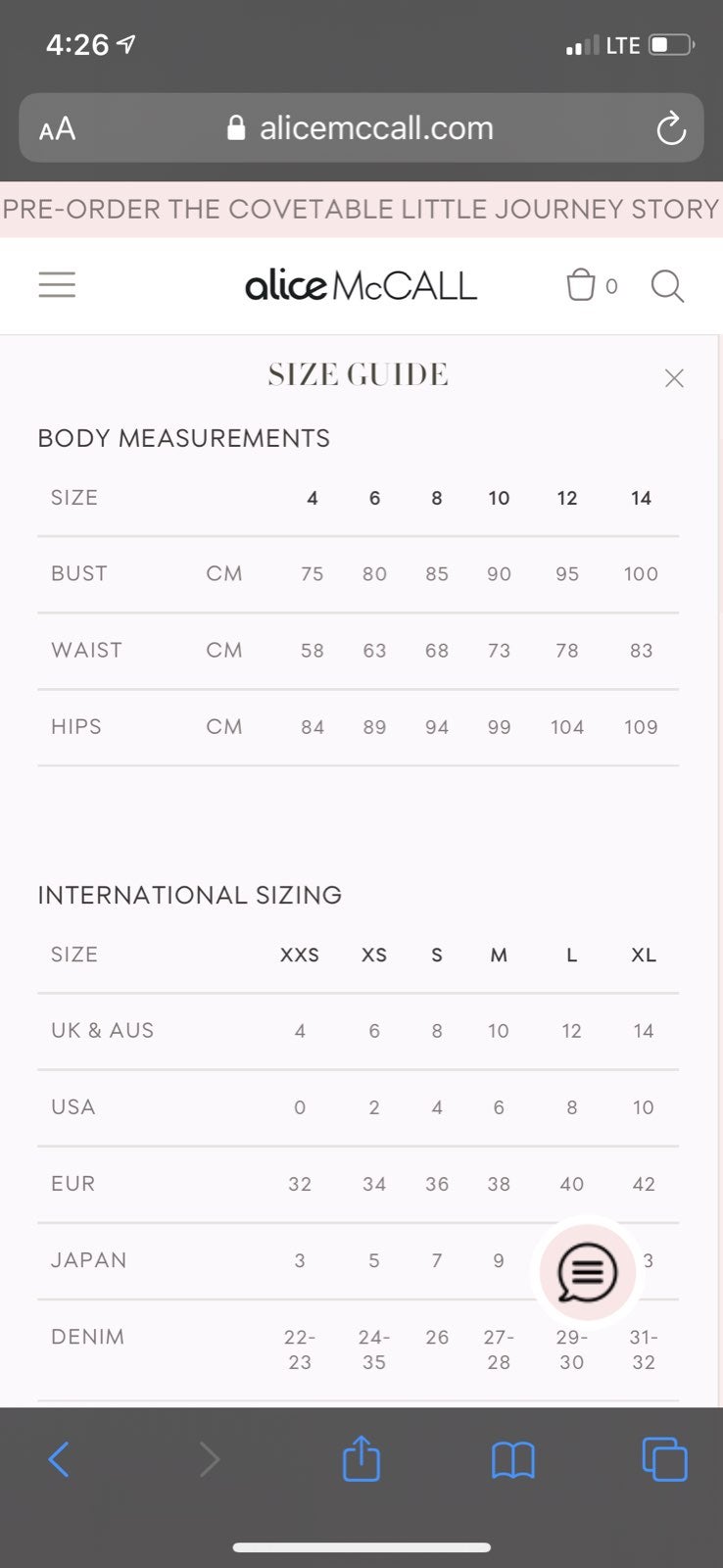Open the live chat bubble
723x1568 pixels.
pos(587,1272)
